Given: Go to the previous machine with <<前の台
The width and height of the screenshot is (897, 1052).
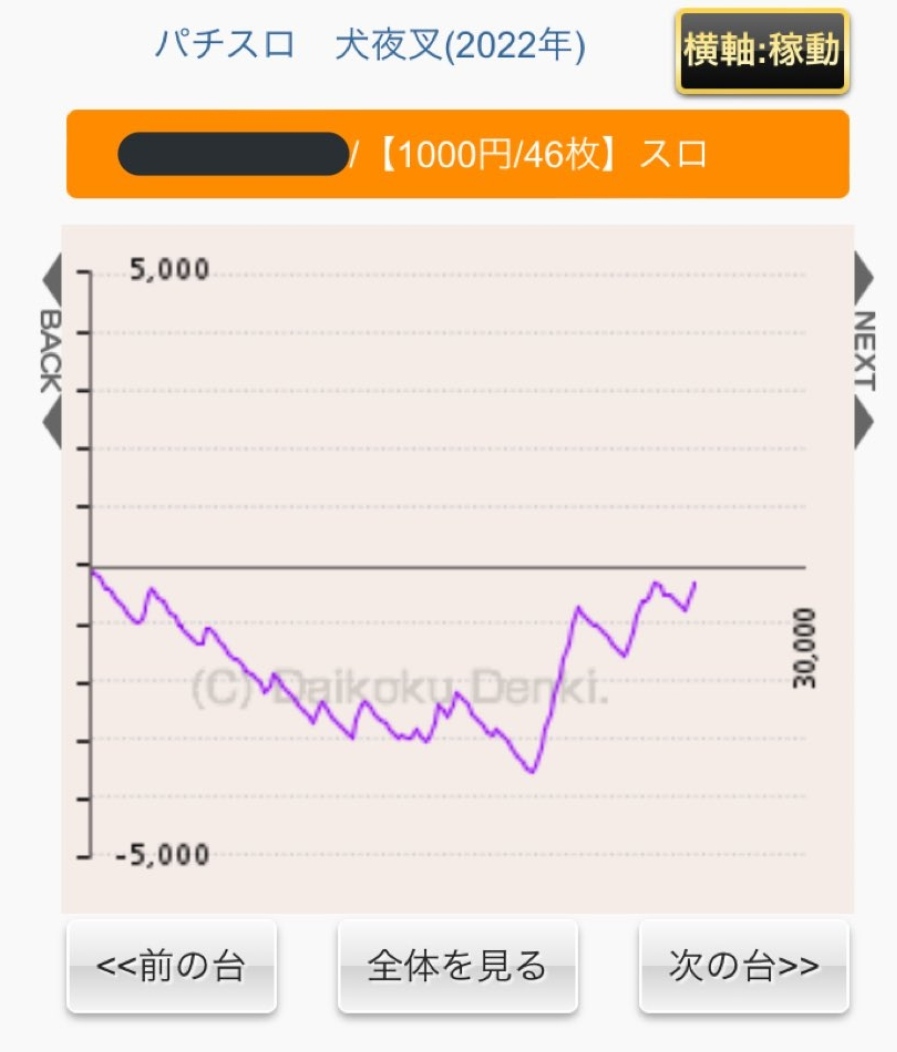Looking at the screenshot, I should [x=171, y=966].
